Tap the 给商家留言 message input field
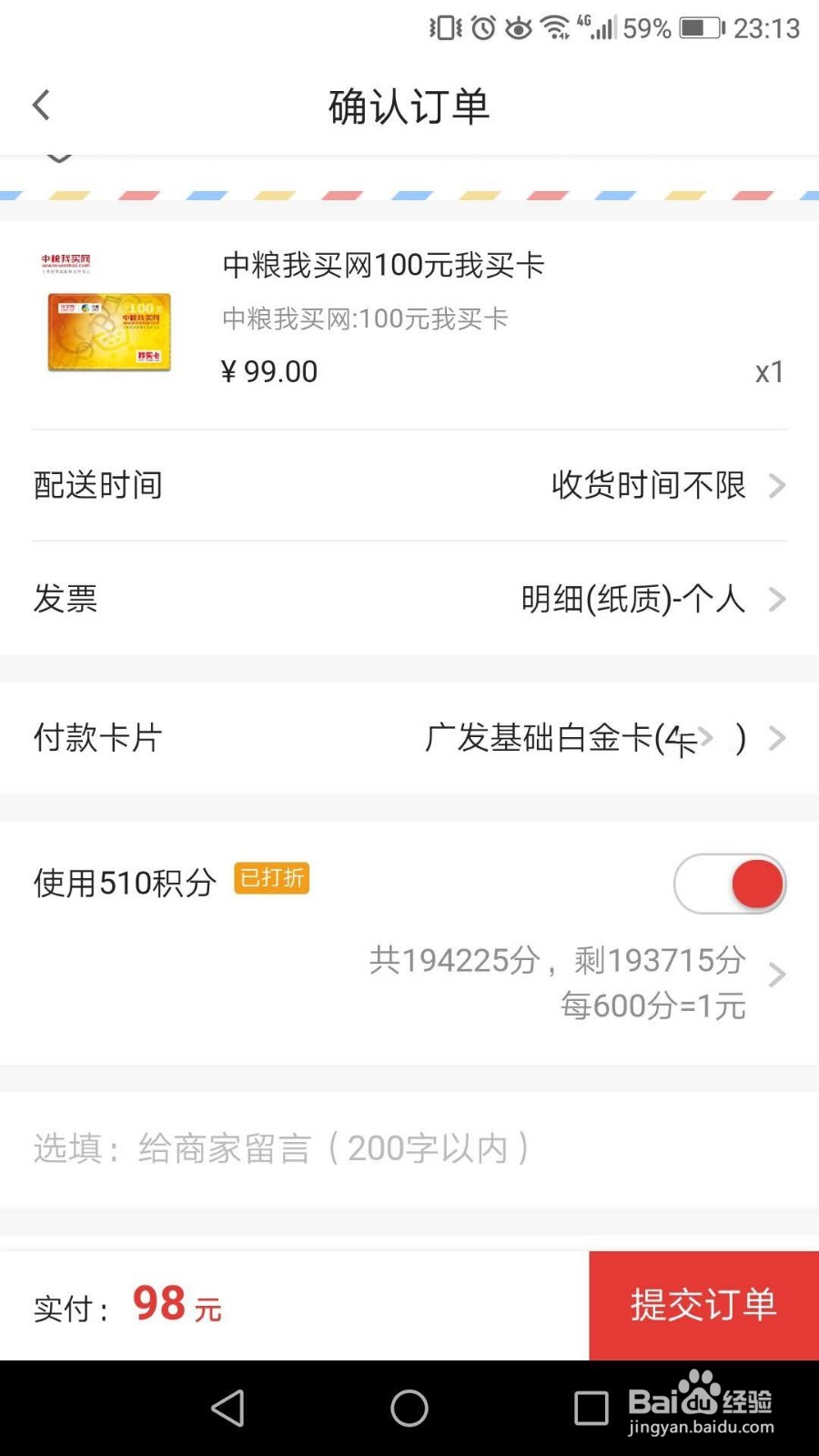The height and width of the screenshot is (1456, 819). [x=409, y=1148]
